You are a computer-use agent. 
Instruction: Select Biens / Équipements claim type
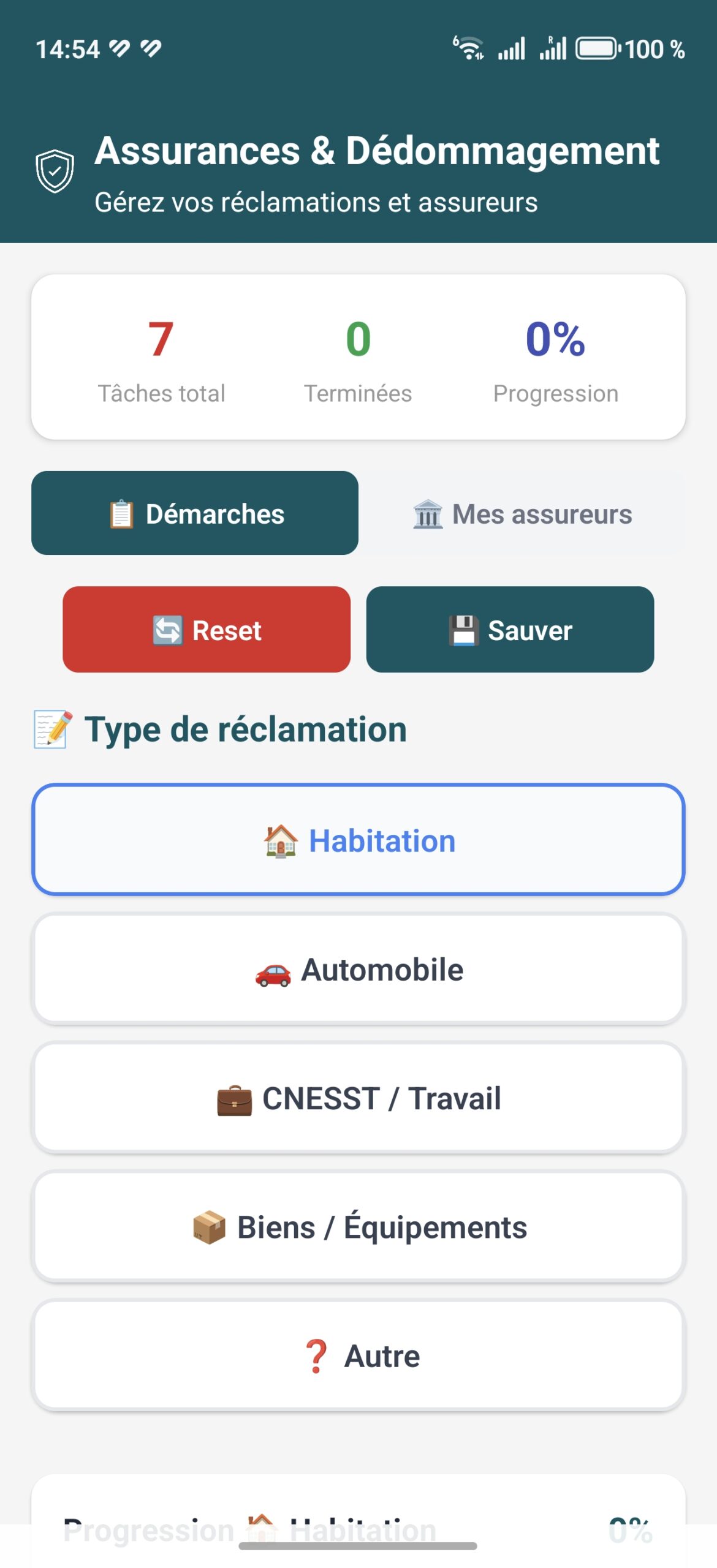click(358, 1227)
